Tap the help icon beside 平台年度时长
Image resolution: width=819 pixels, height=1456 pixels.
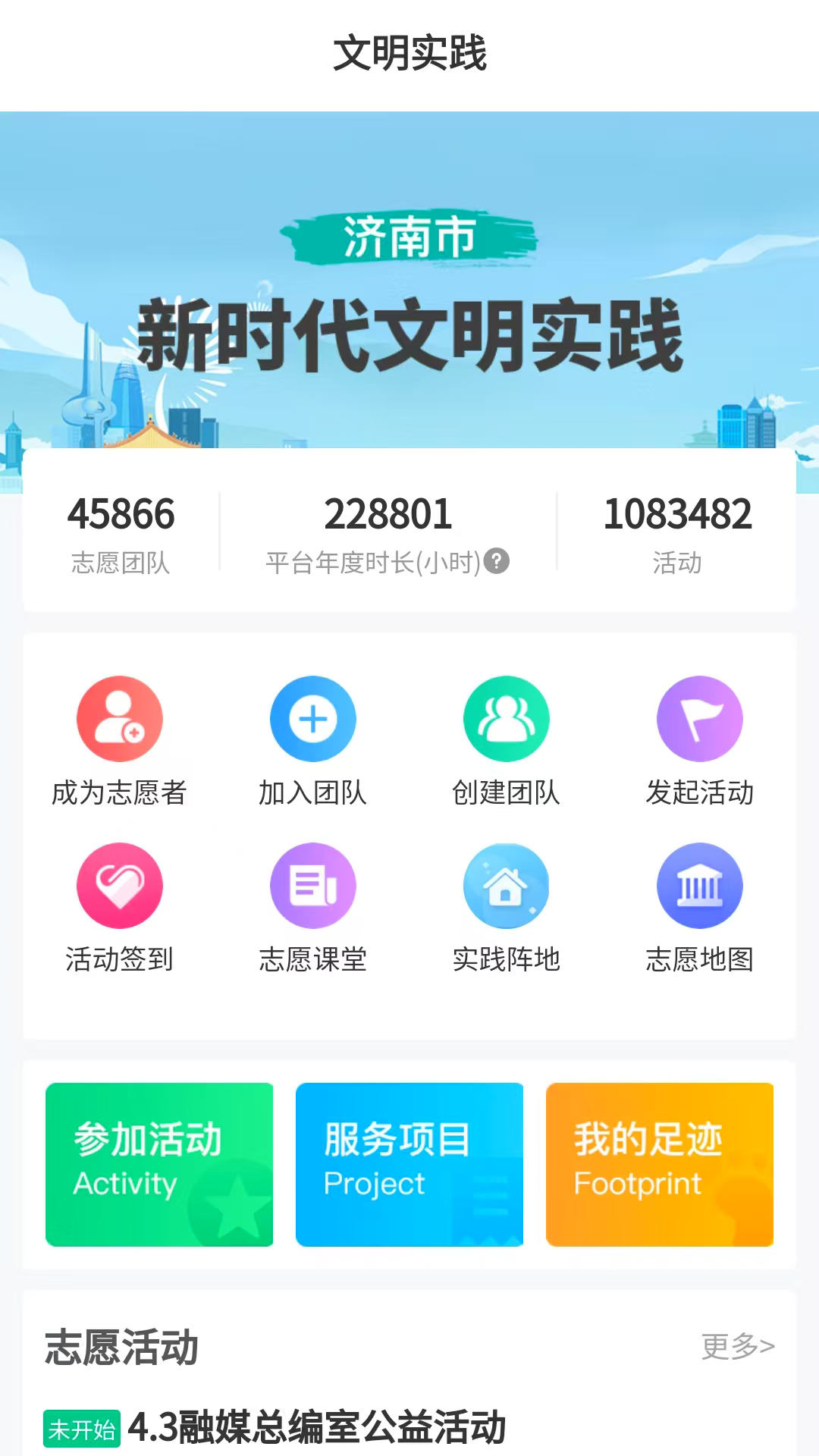click(x=497, y=561)
